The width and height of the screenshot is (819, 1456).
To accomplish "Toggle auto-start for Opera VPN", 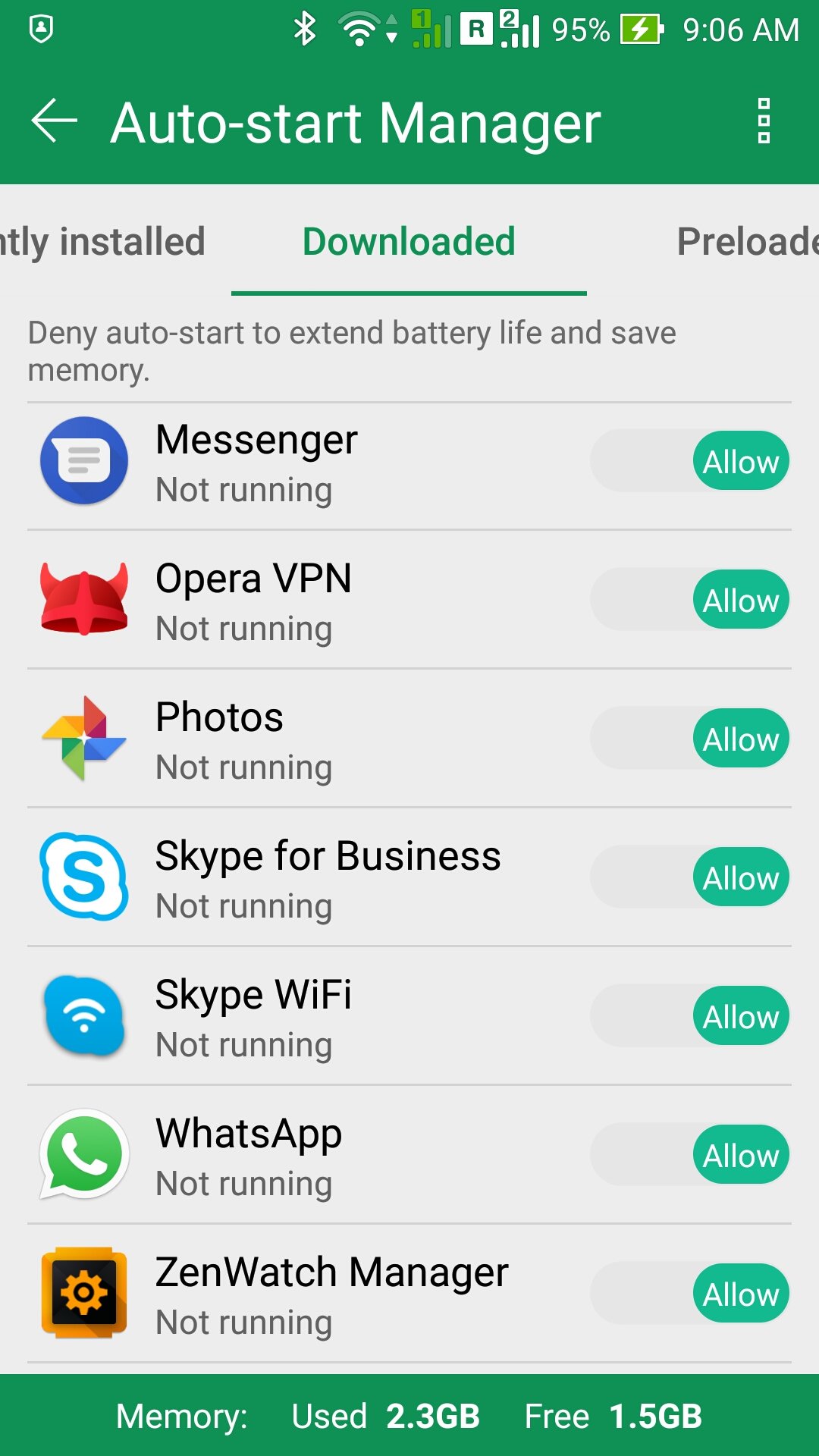I will pyautogui.click(x=690, y=600).
